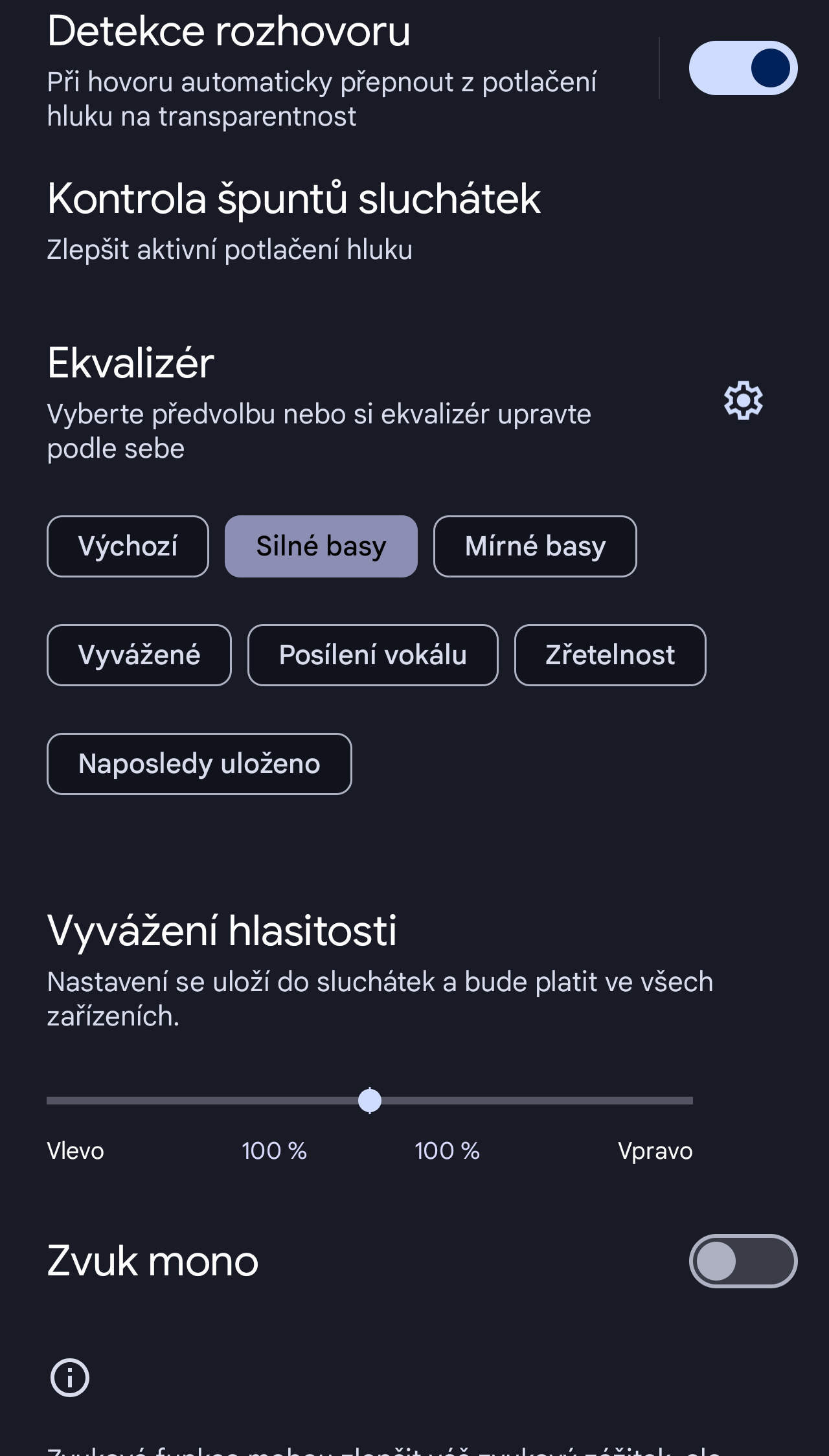Choose the Silné basy preset

click(321, 546)
